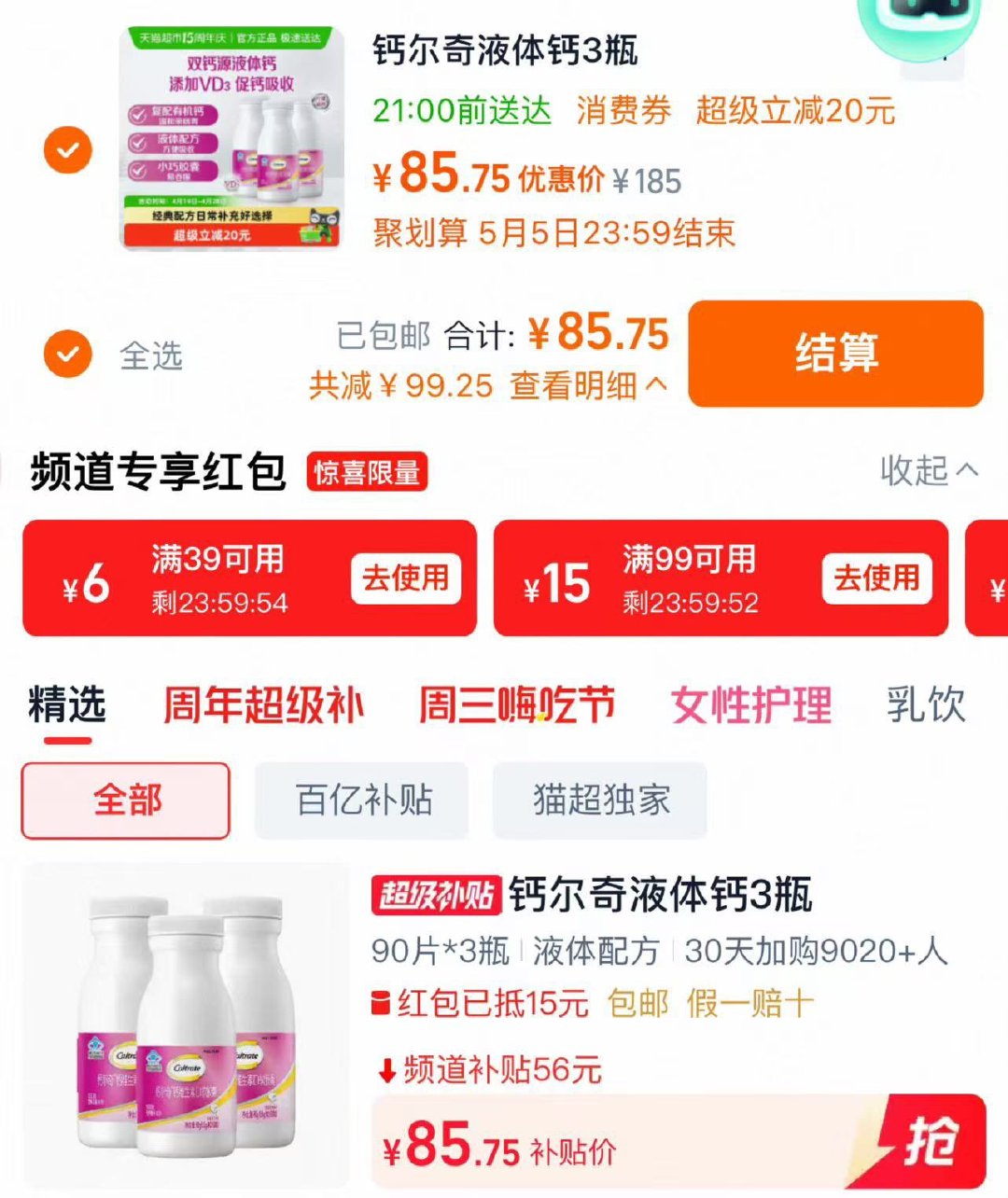
Task: Select the 全部 filter chip
Action: point(126,801)
